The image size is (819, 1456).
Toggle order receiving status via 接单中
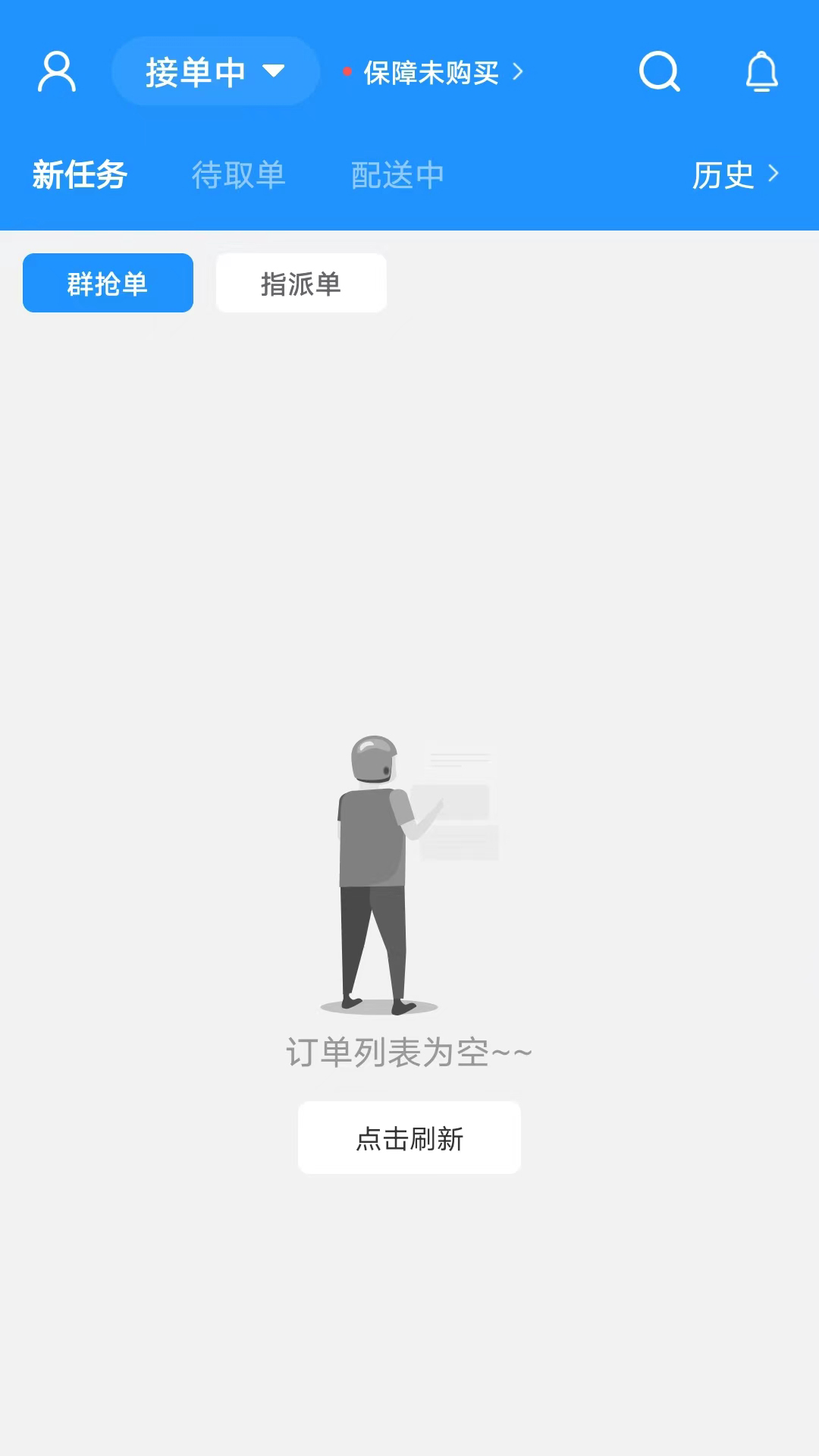(197, 71)
